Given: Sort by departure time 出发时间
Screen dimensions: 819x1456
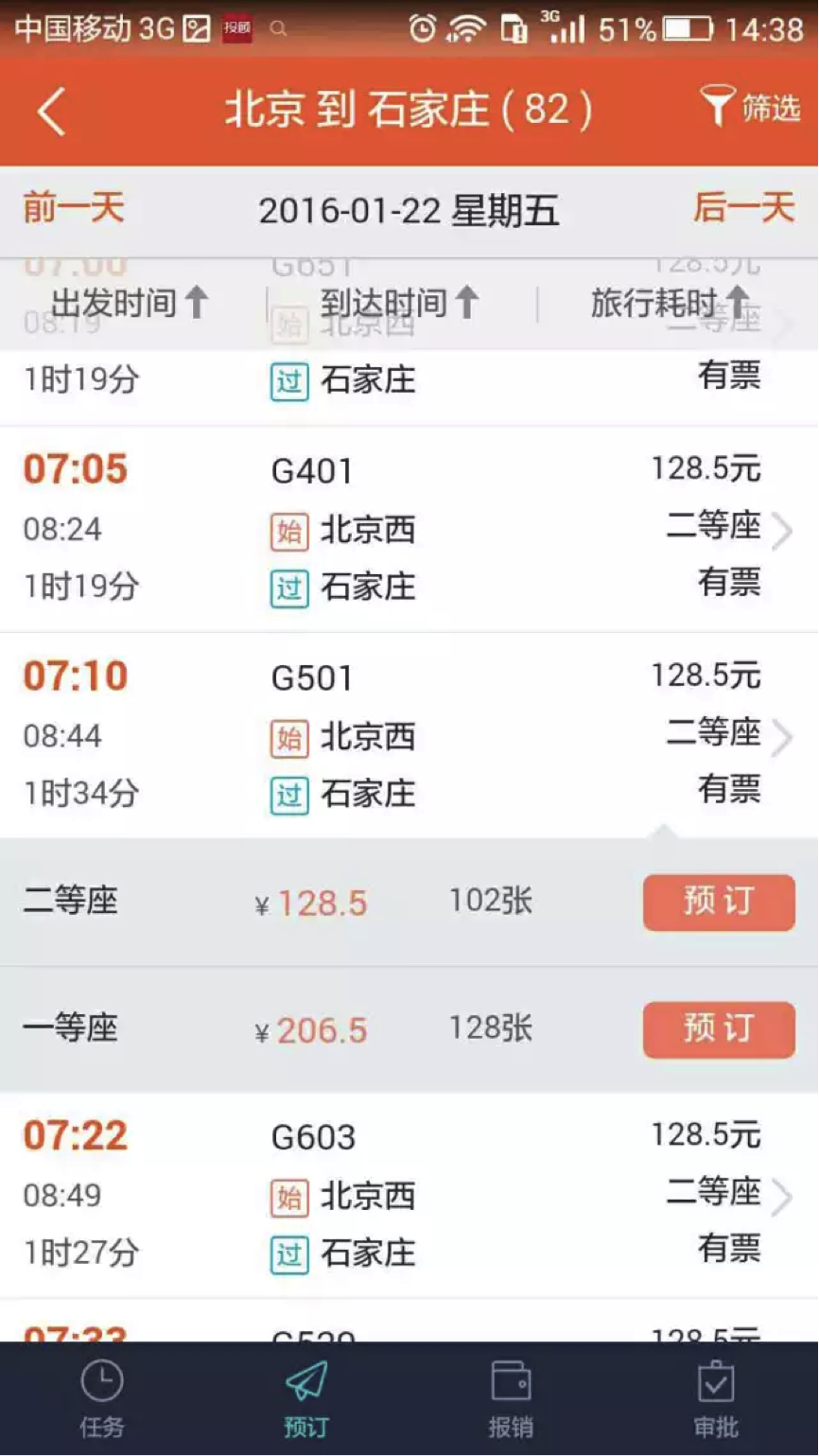Looking at the screenshot, I should click(130, 304).
